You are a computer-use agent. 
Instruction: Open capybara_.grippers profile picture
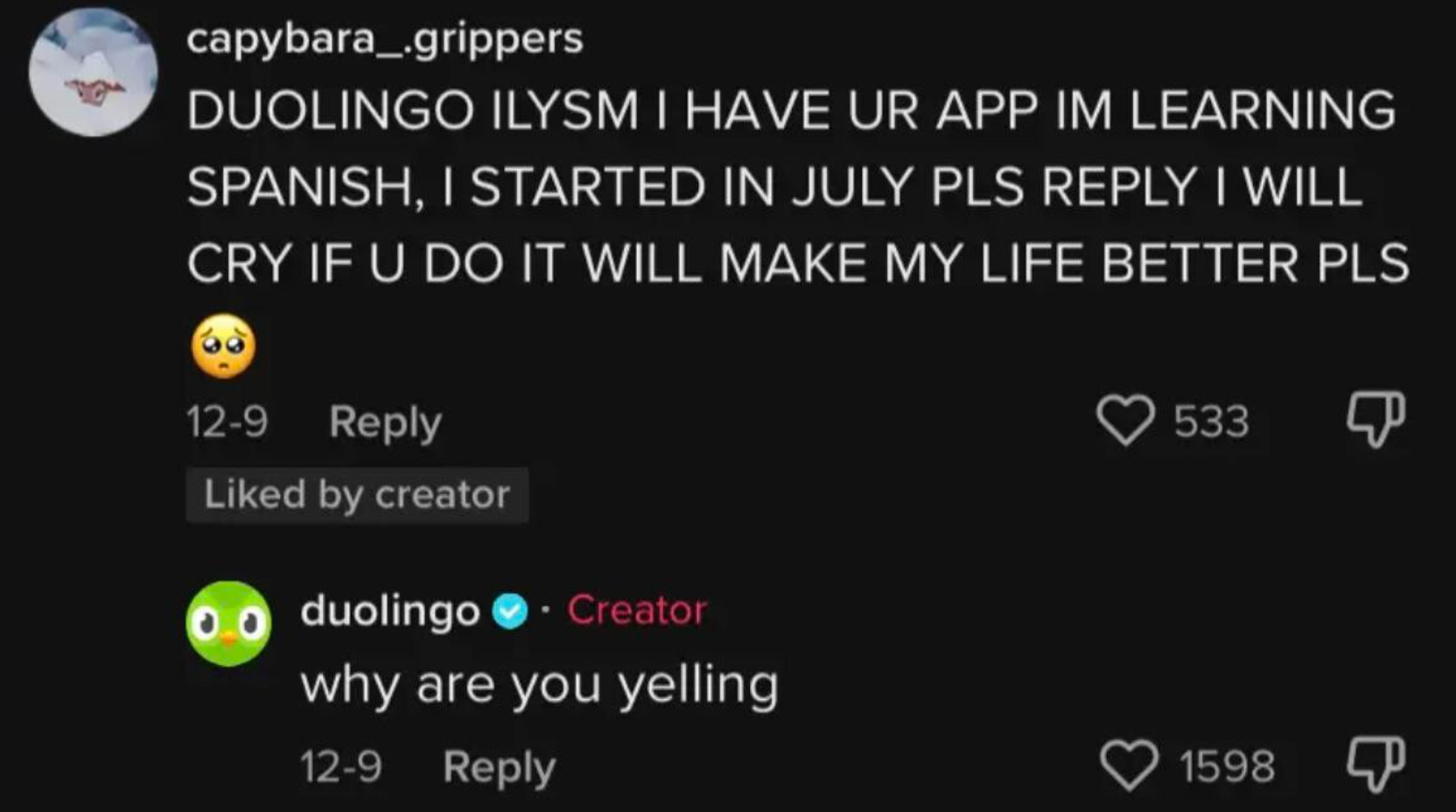tap(93, 72)
